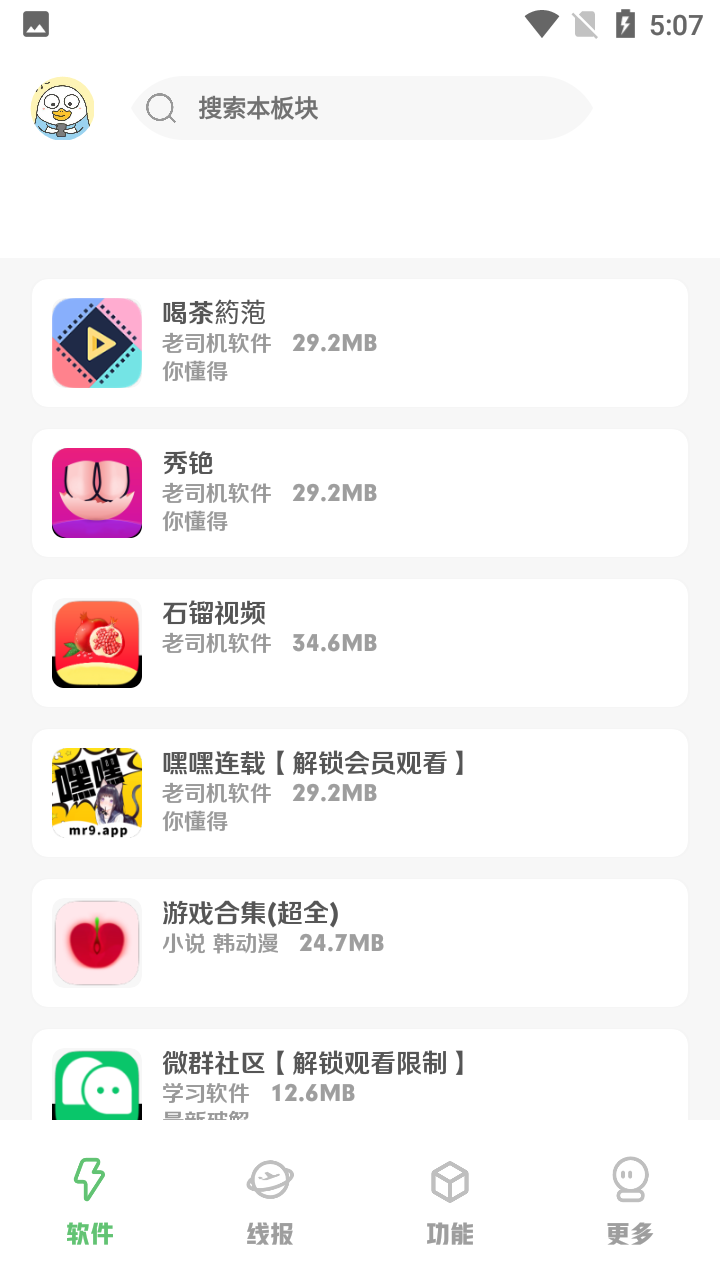
Task: Open the 嘿嘿连载 comic app icon
Action: 96,792
